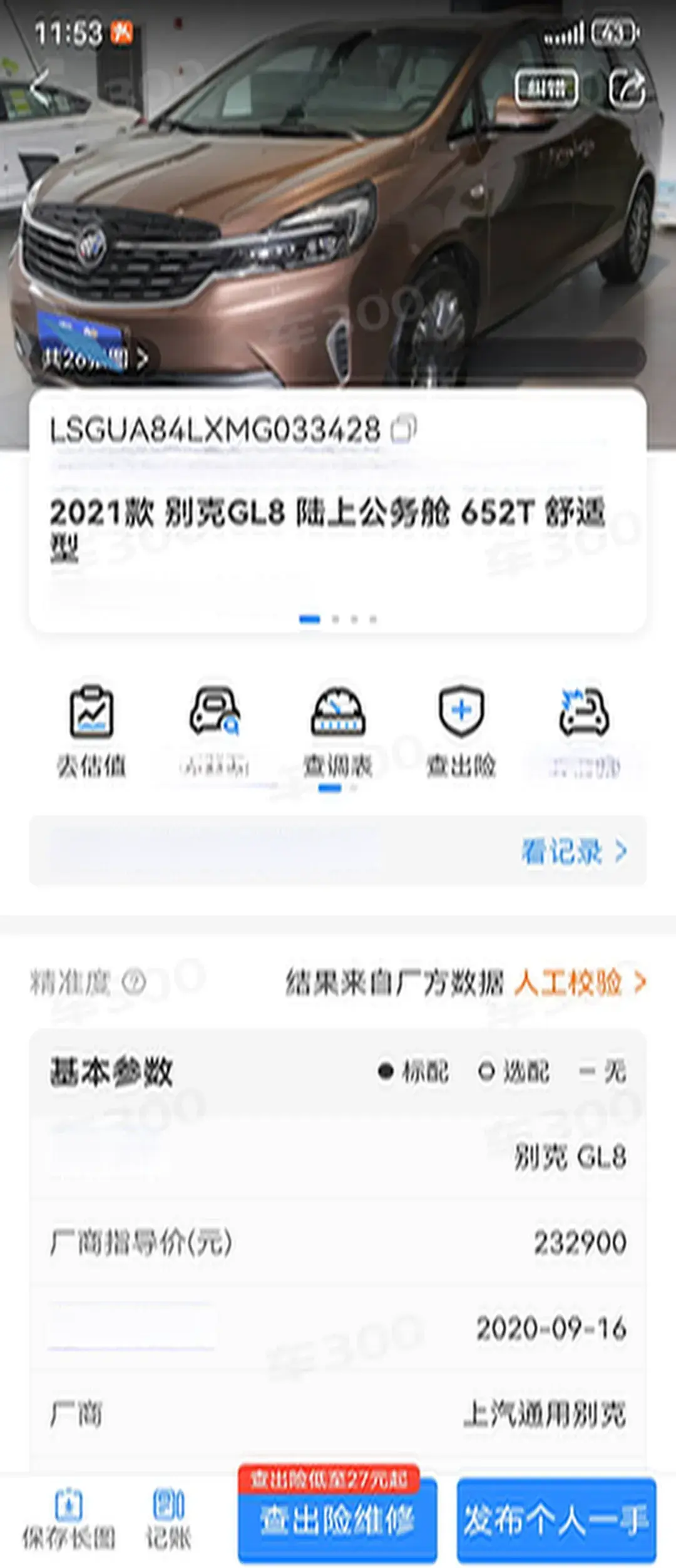Copy the VIN LSGUA84LXMG033428
Viewport: 676px width, 1568px height.
[x=404, y=429]
